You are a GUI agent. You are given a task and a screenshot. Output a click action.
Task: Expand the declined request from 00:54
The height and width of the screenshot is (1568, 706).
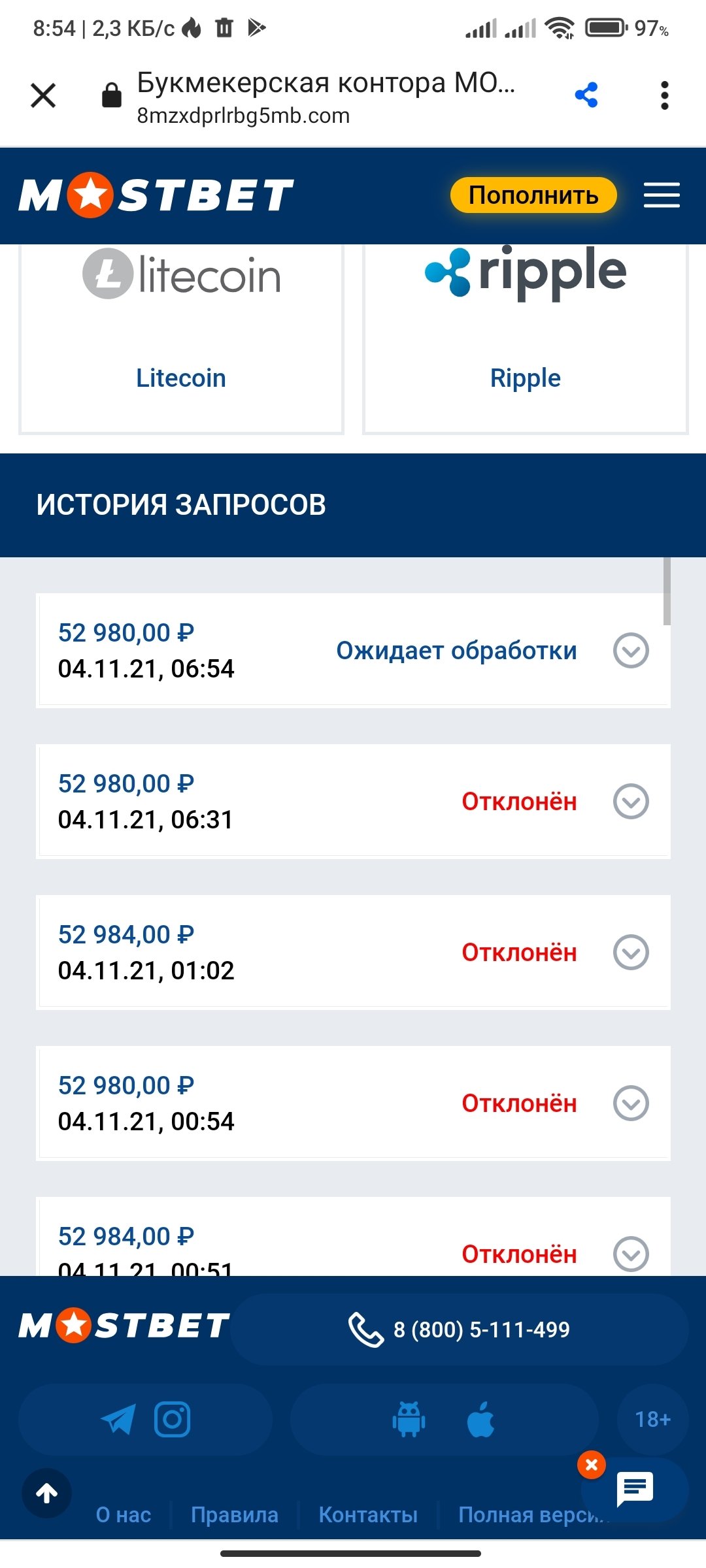pyautogui.click(x=631, y=1103)
